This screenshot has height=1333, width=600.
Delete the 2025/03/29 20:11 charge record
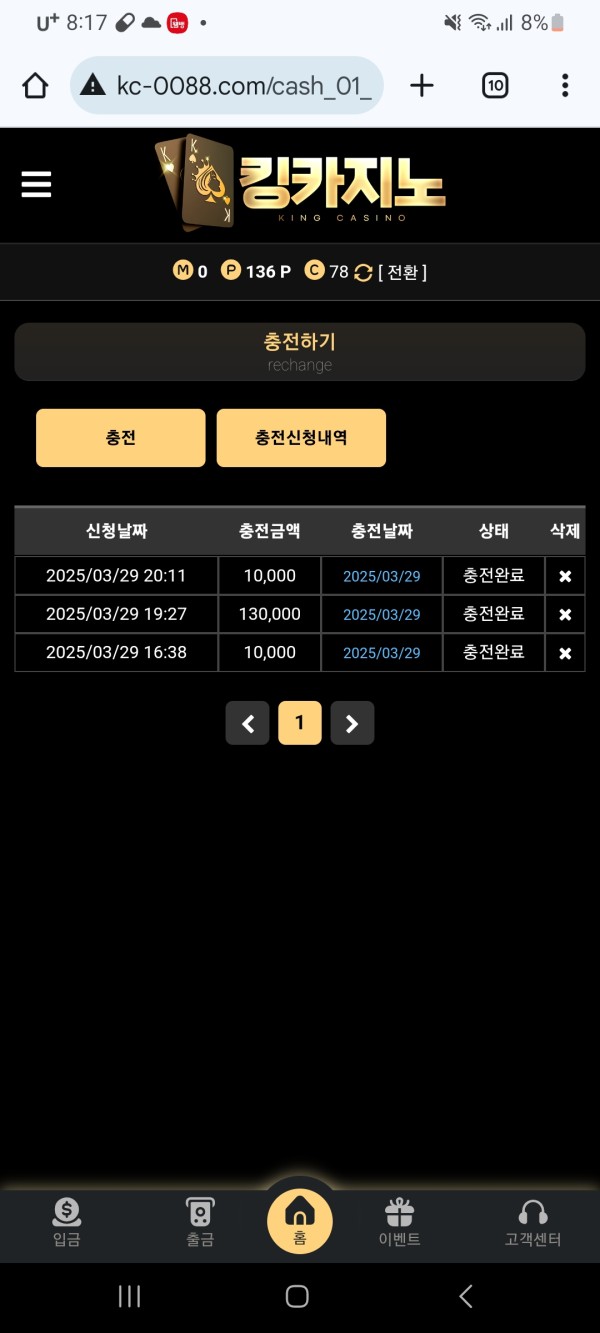565,576
